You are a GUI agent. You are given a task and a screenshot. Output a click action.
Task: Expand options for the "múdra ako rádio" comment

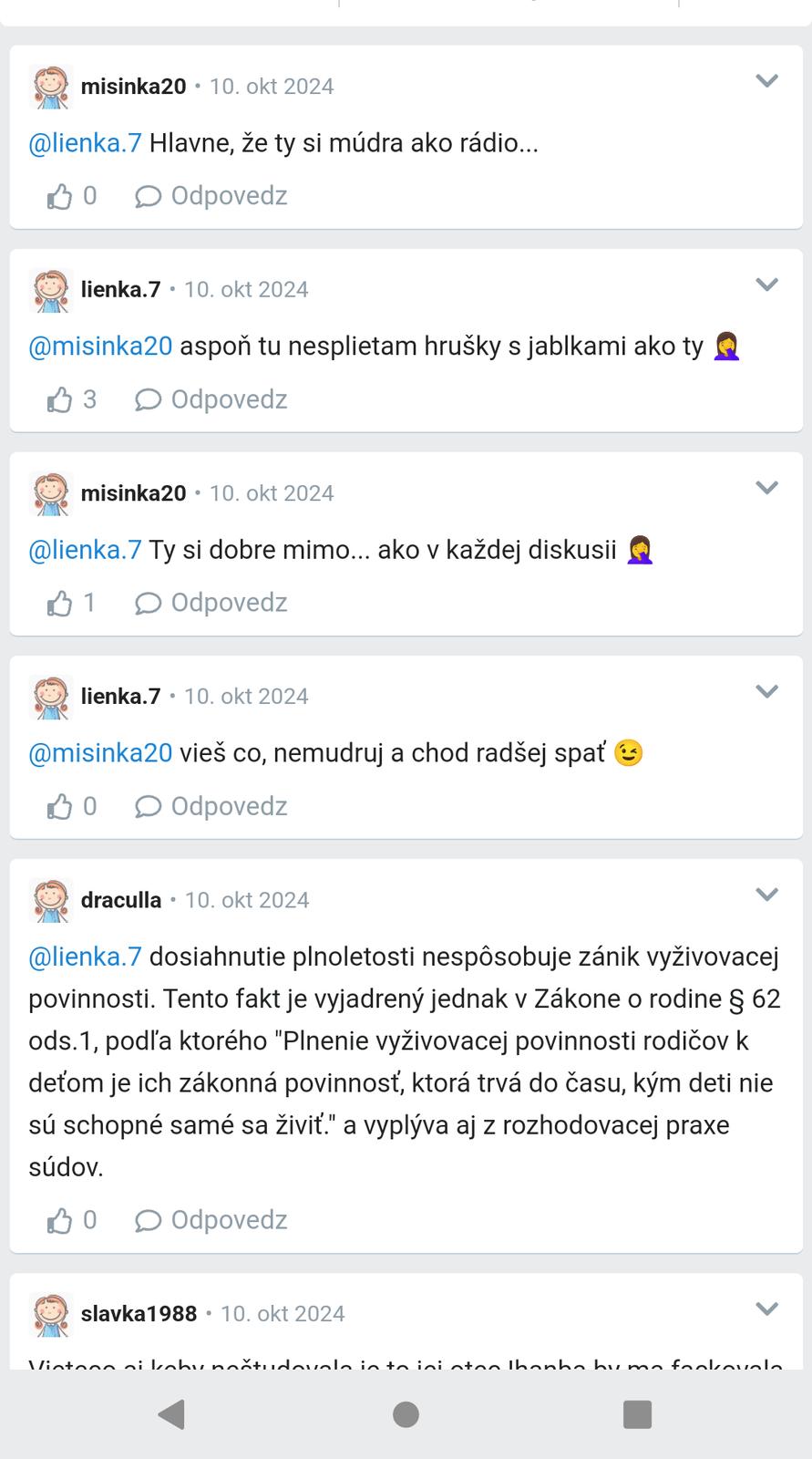[x=767, y=82]
